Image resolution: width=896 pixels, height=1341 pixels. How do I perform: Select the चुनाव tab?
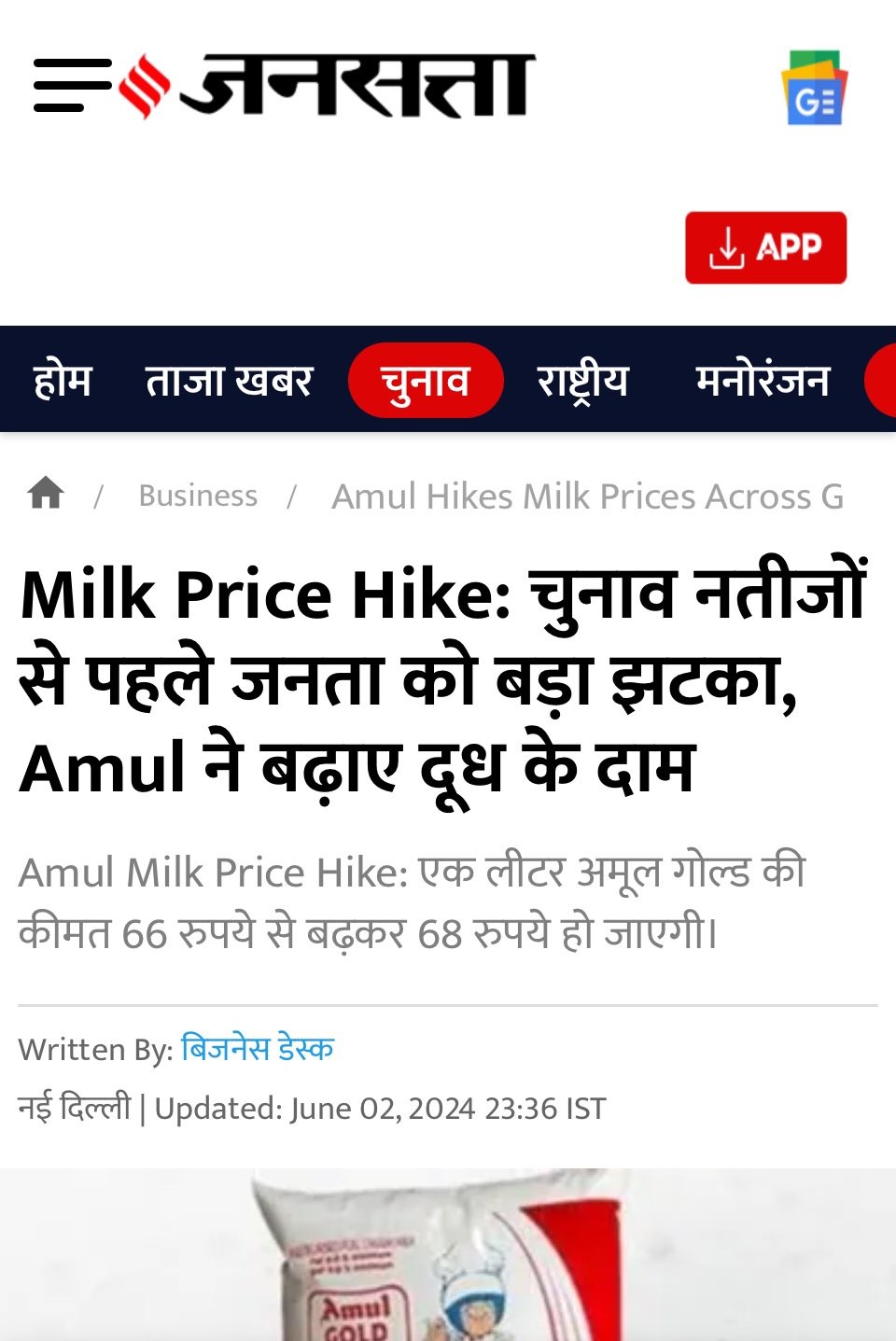tap(426, 381)
